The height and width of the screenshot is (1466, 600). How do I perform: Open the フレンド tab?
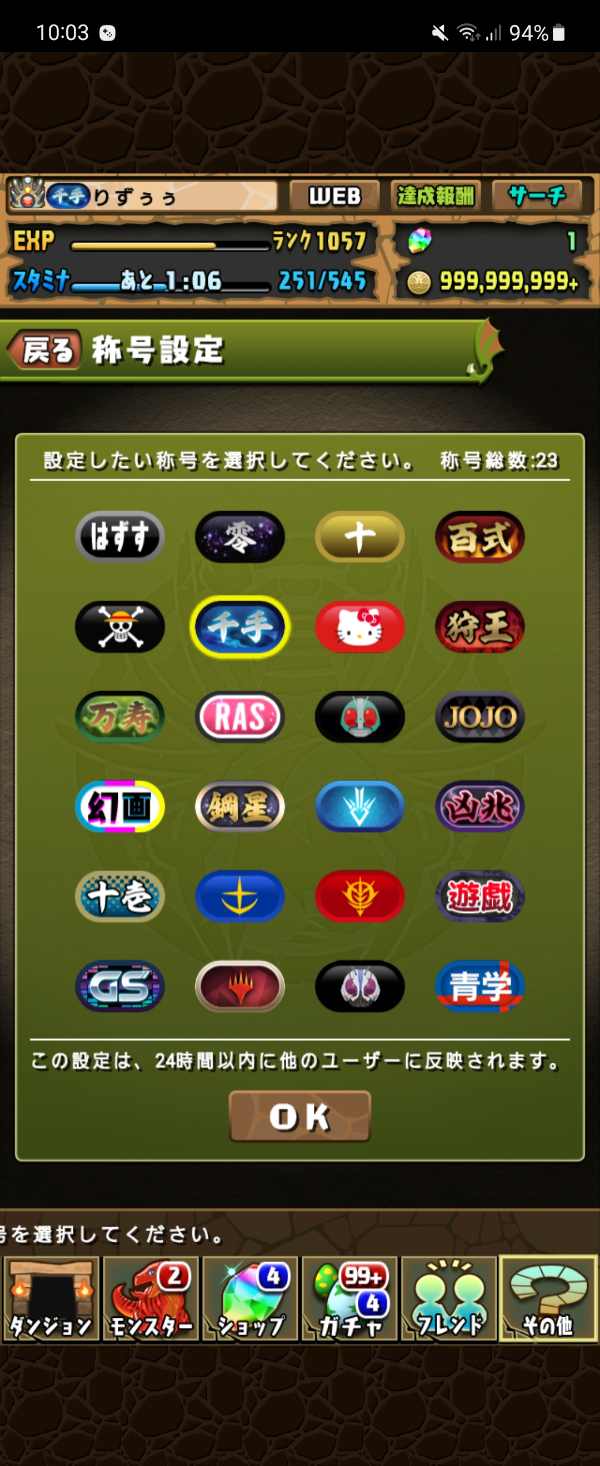pyautogui.click(x=448, y=1298)
